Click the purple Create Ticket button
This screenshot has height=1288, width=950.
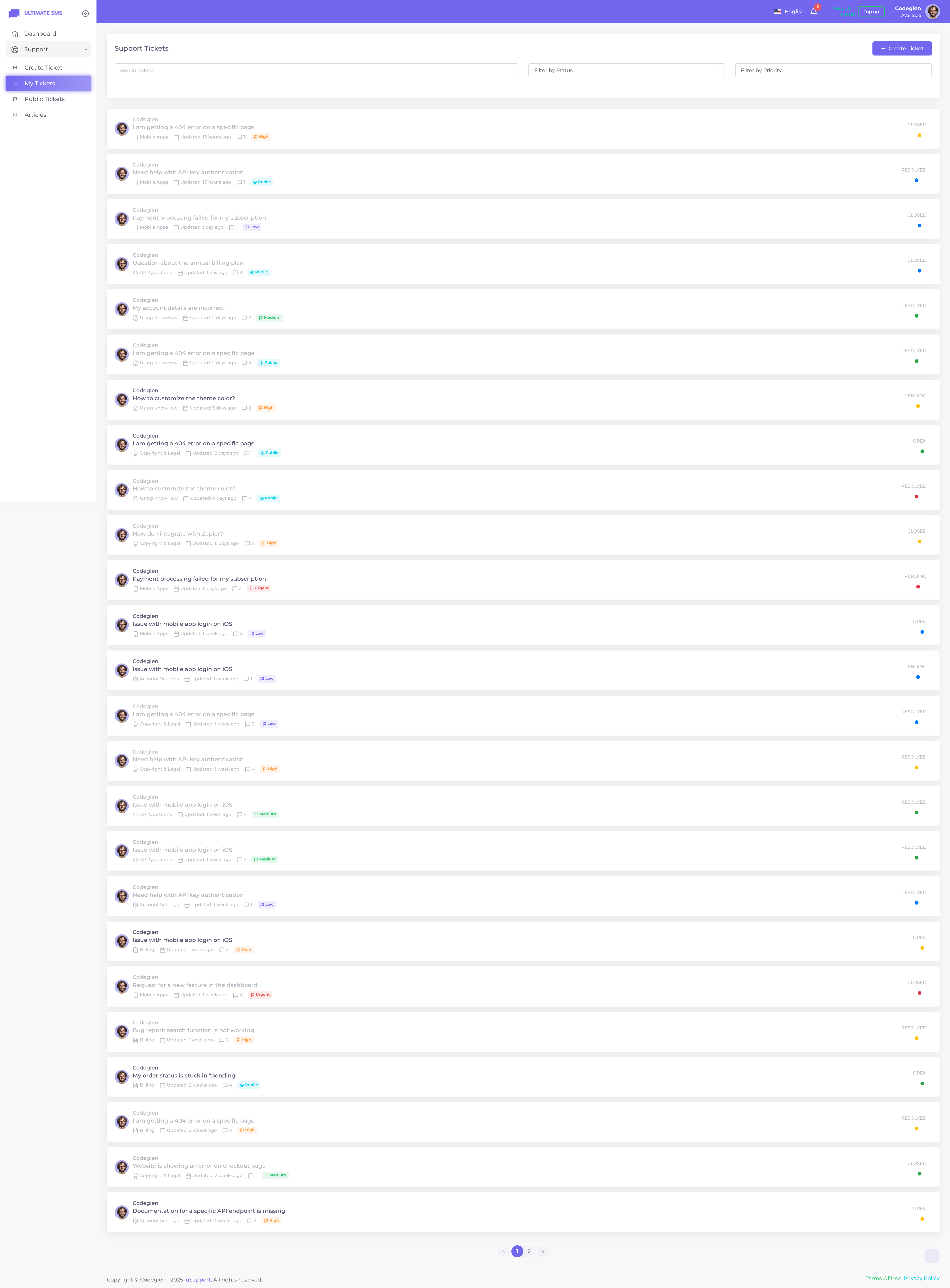901,48
